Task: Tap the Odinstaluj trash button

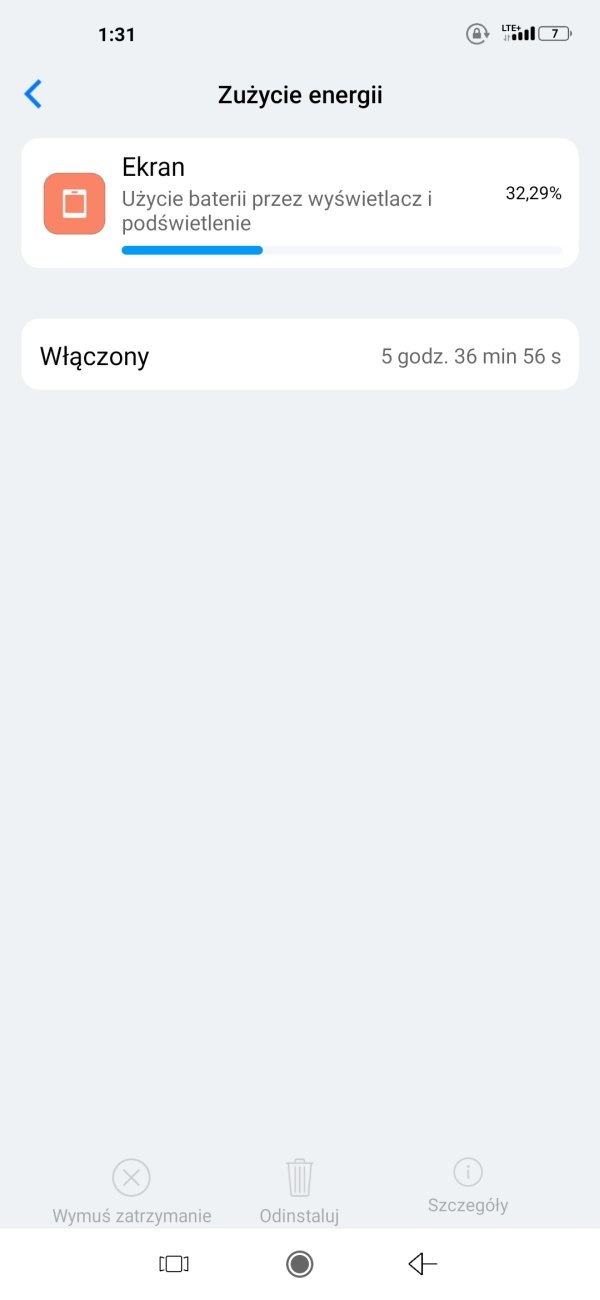Action: (299, 1192)
